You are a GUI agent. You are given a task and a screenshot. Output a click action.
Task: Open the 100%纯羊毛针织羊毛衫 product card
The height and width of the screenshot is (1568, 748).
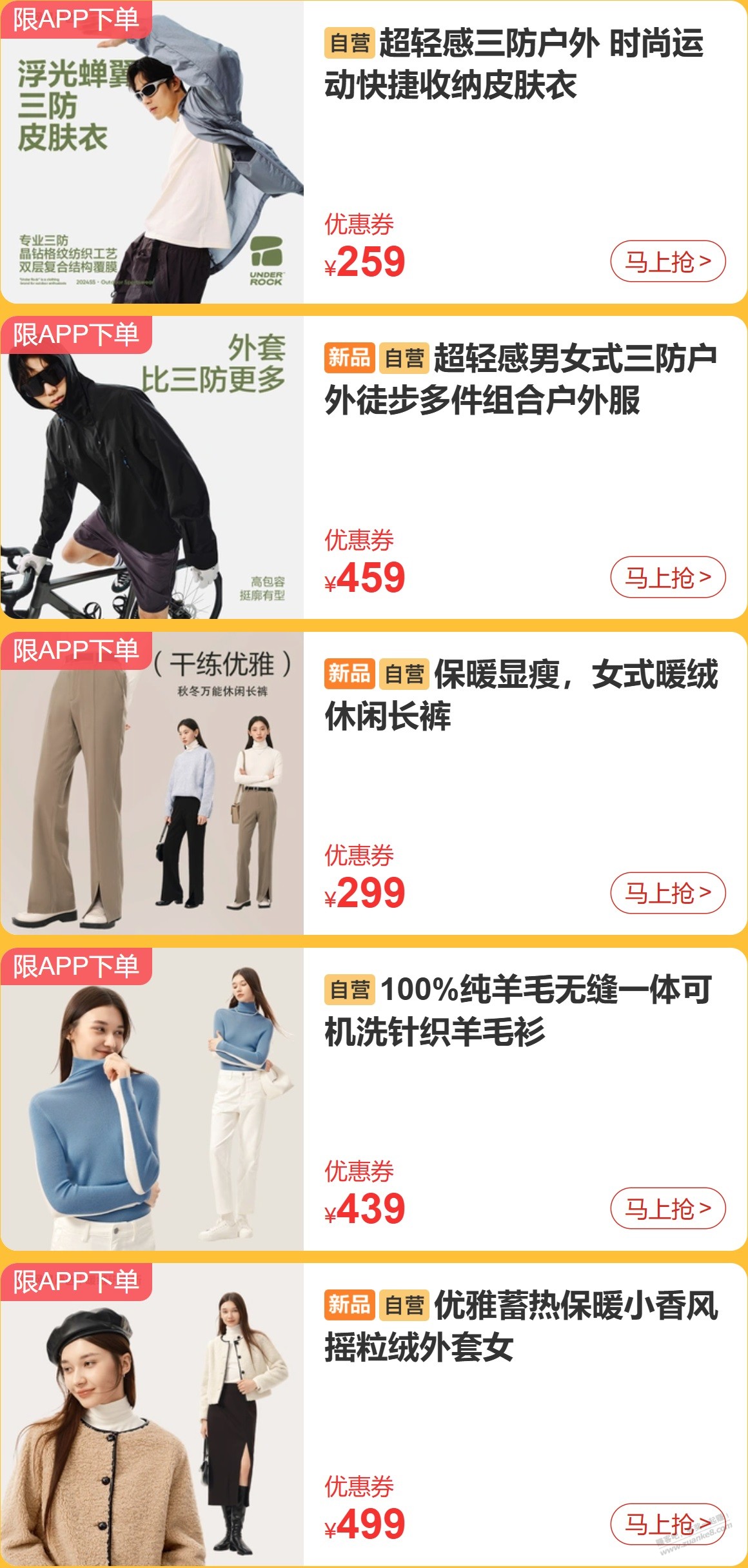coord(517,1010)
